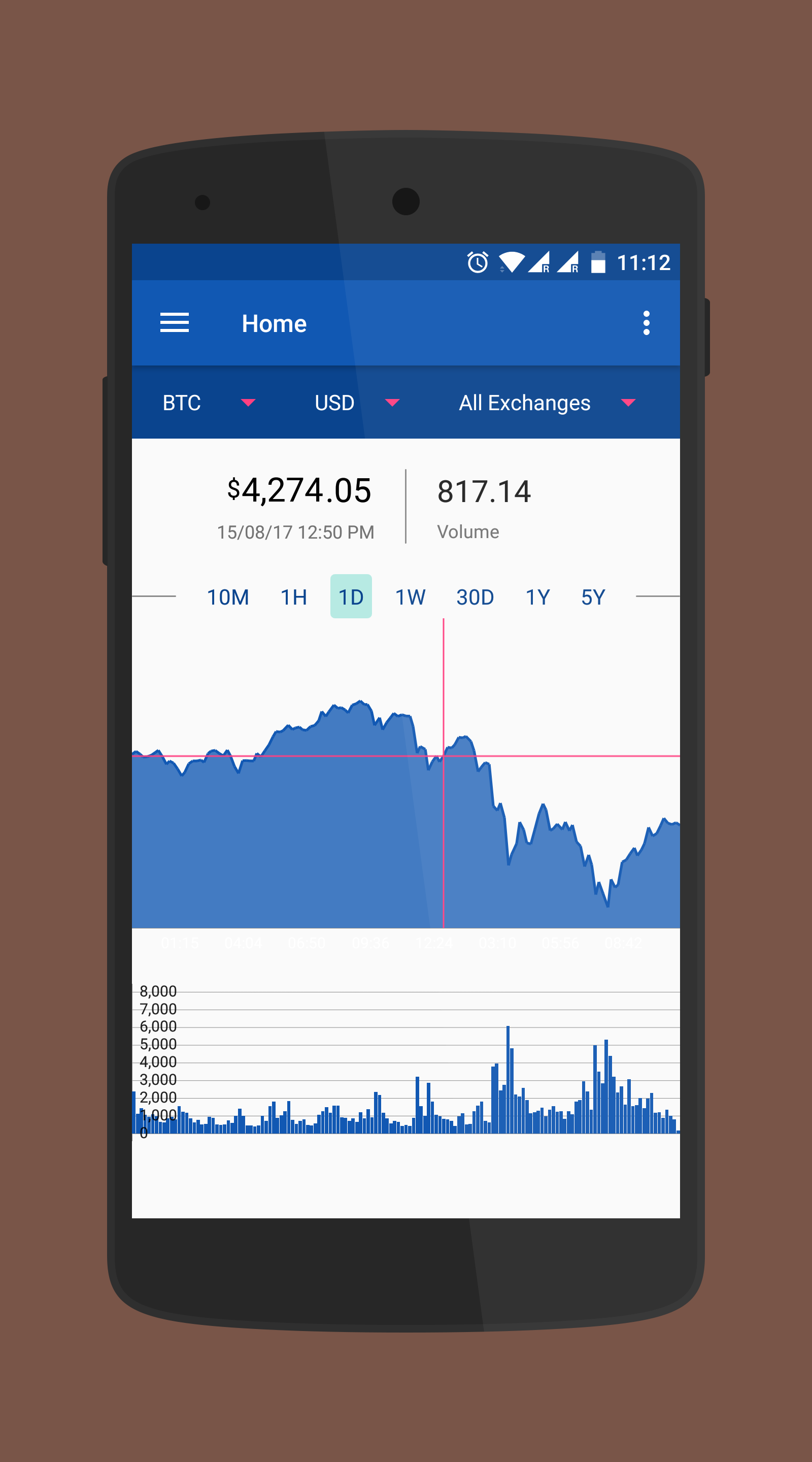Click the alarm icon in the status bar

pos(477,261)
